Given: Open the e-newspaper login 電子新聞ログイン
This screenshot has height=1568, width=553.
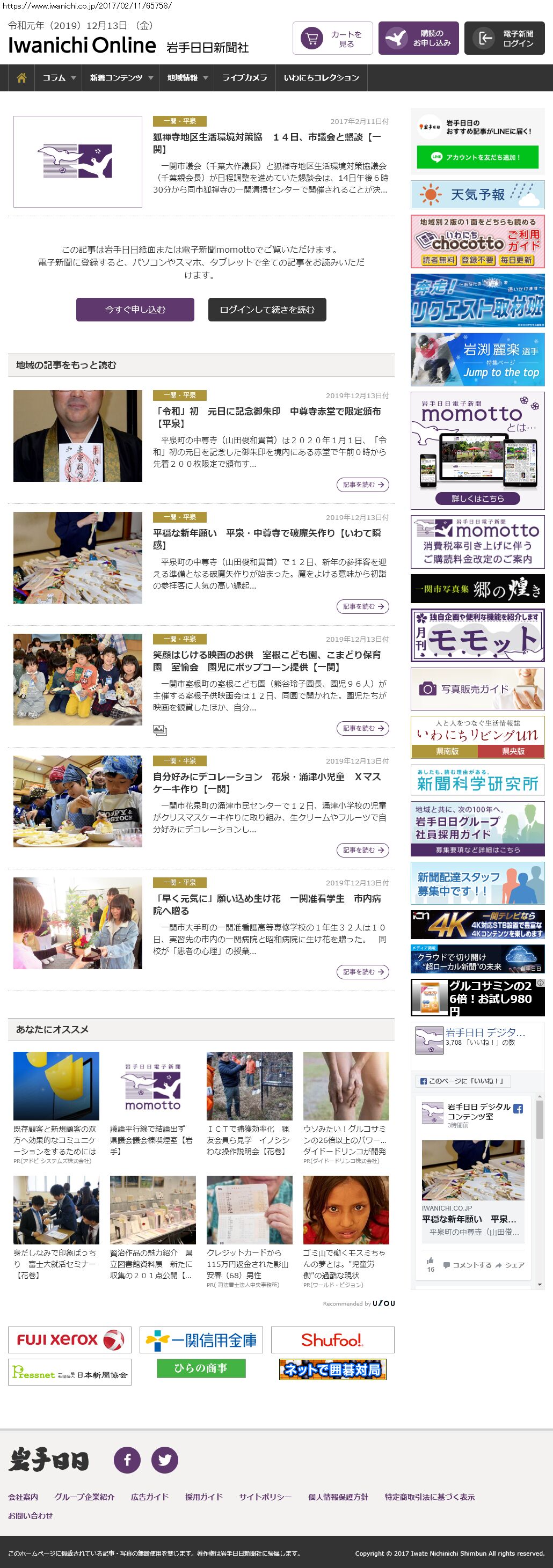Looking at the screenshot, I should coord(504,38).
